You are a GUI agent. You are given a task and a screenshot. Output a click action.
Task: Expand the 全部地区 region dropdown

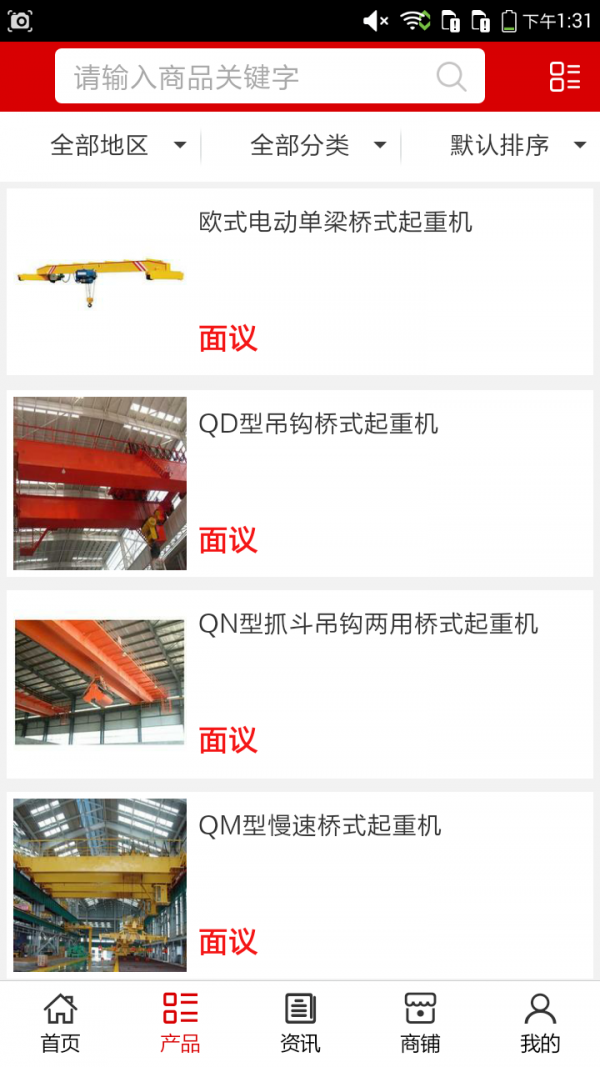118,146
